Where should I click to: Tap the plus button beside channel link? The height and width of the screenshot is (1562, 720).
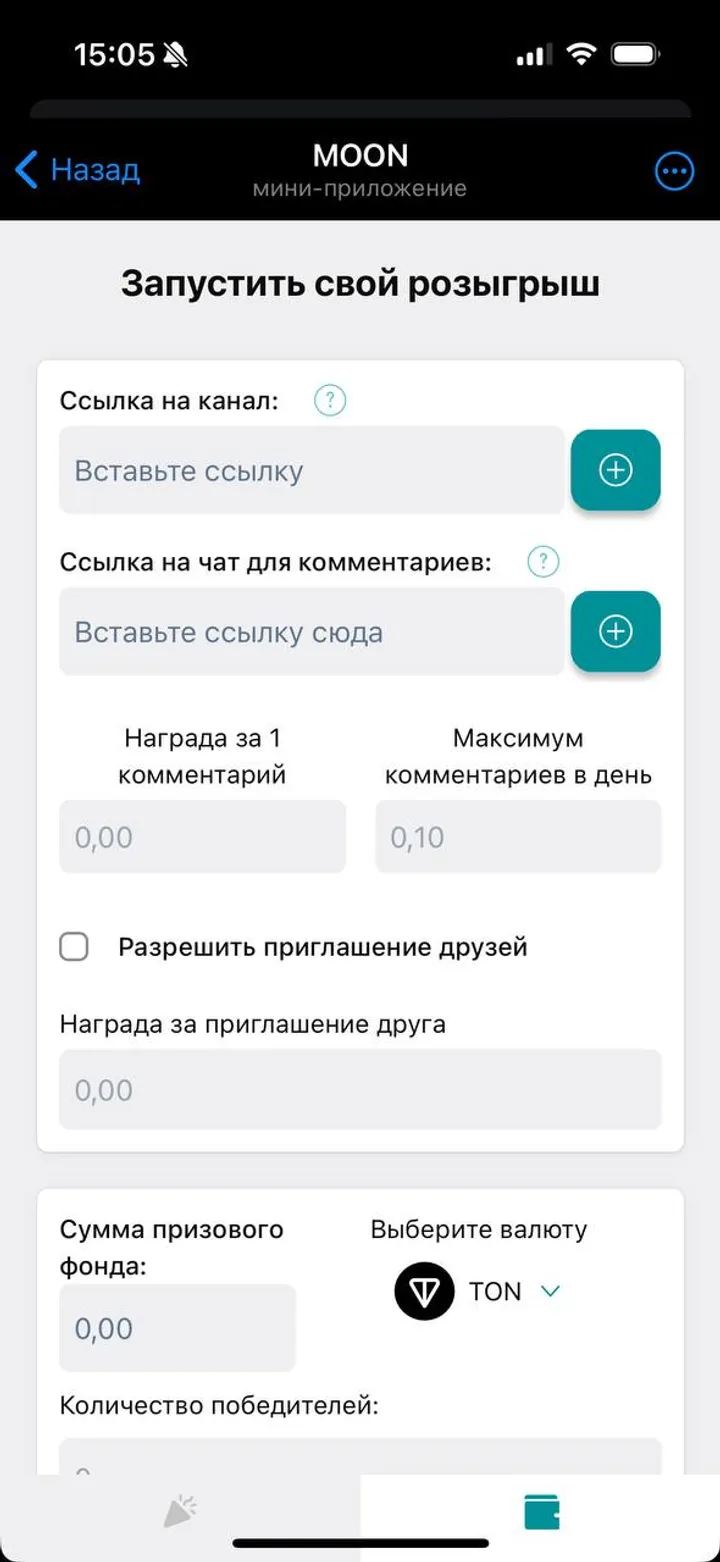615,471
